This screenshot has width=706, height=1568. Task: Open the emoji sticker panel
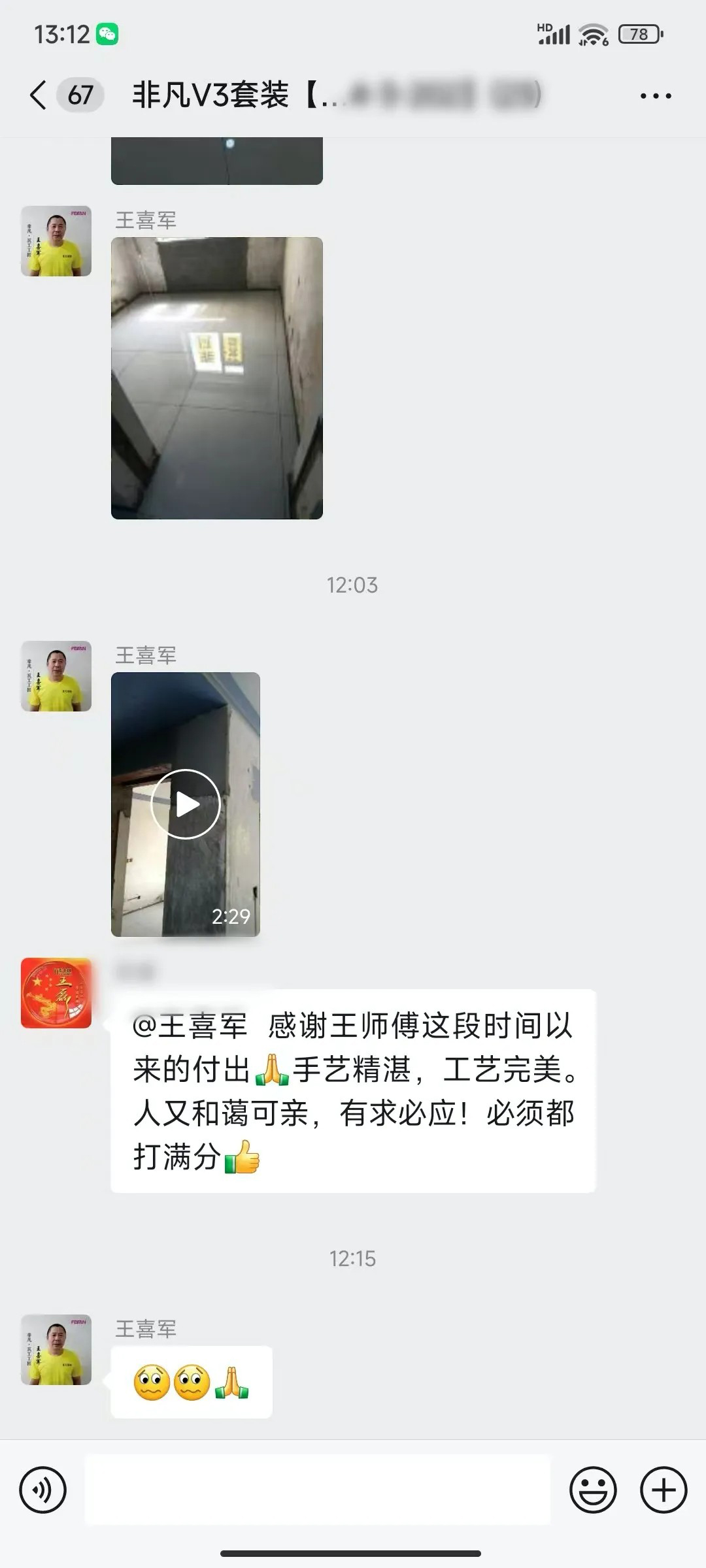[593, 1490]
